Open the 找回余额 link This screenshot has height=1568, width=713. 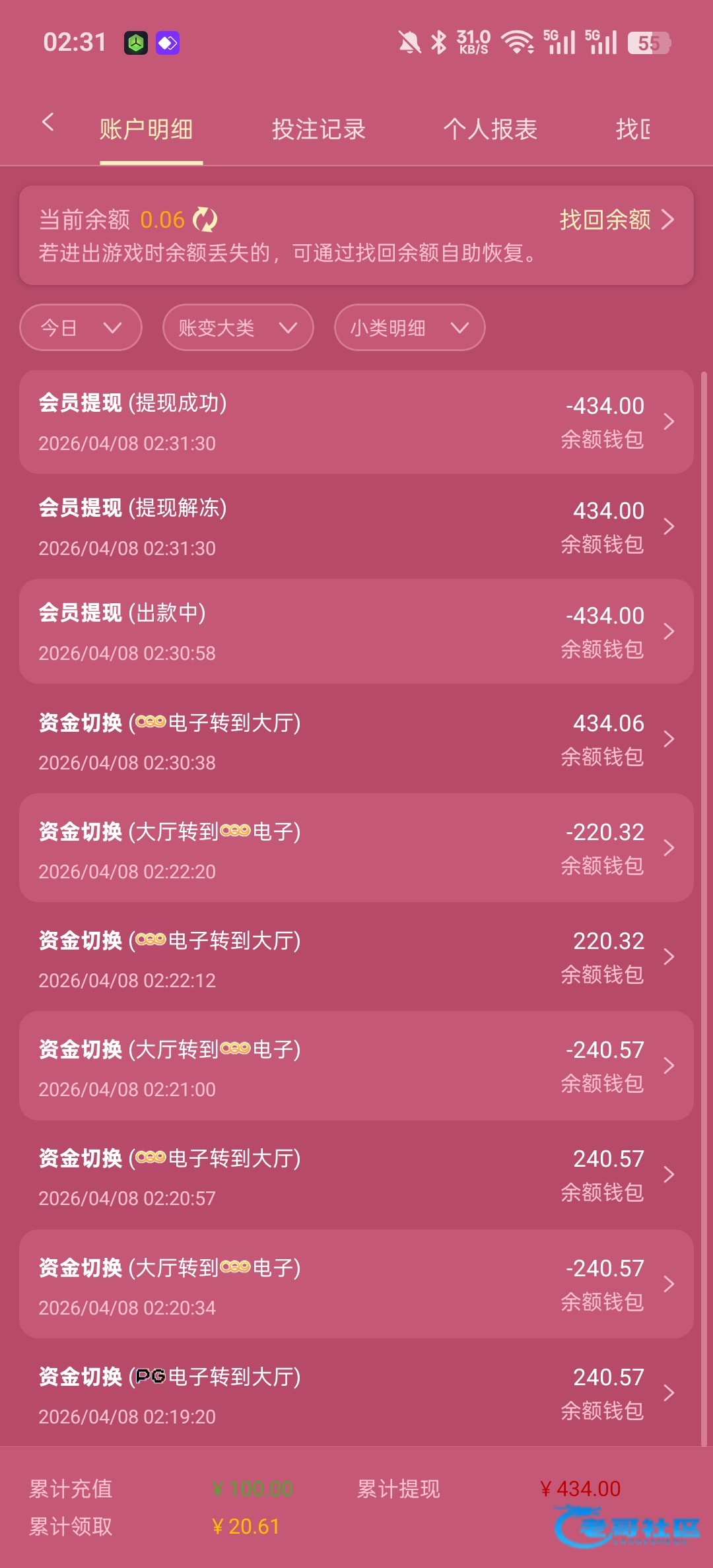coord(615,220)
